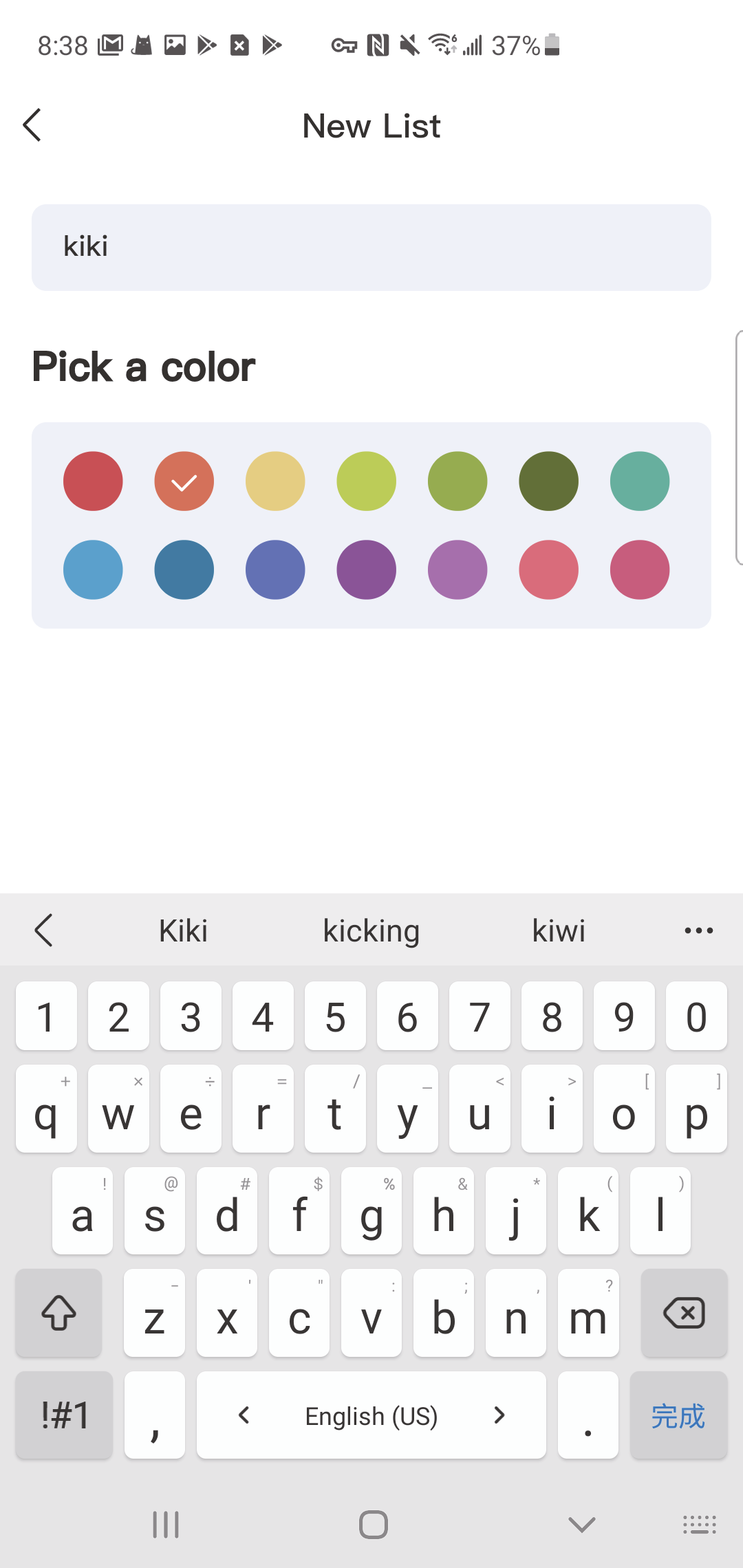Select the olive green color swatch
The width and height of the screenshot is (743, 1568).
pos(457,481)
